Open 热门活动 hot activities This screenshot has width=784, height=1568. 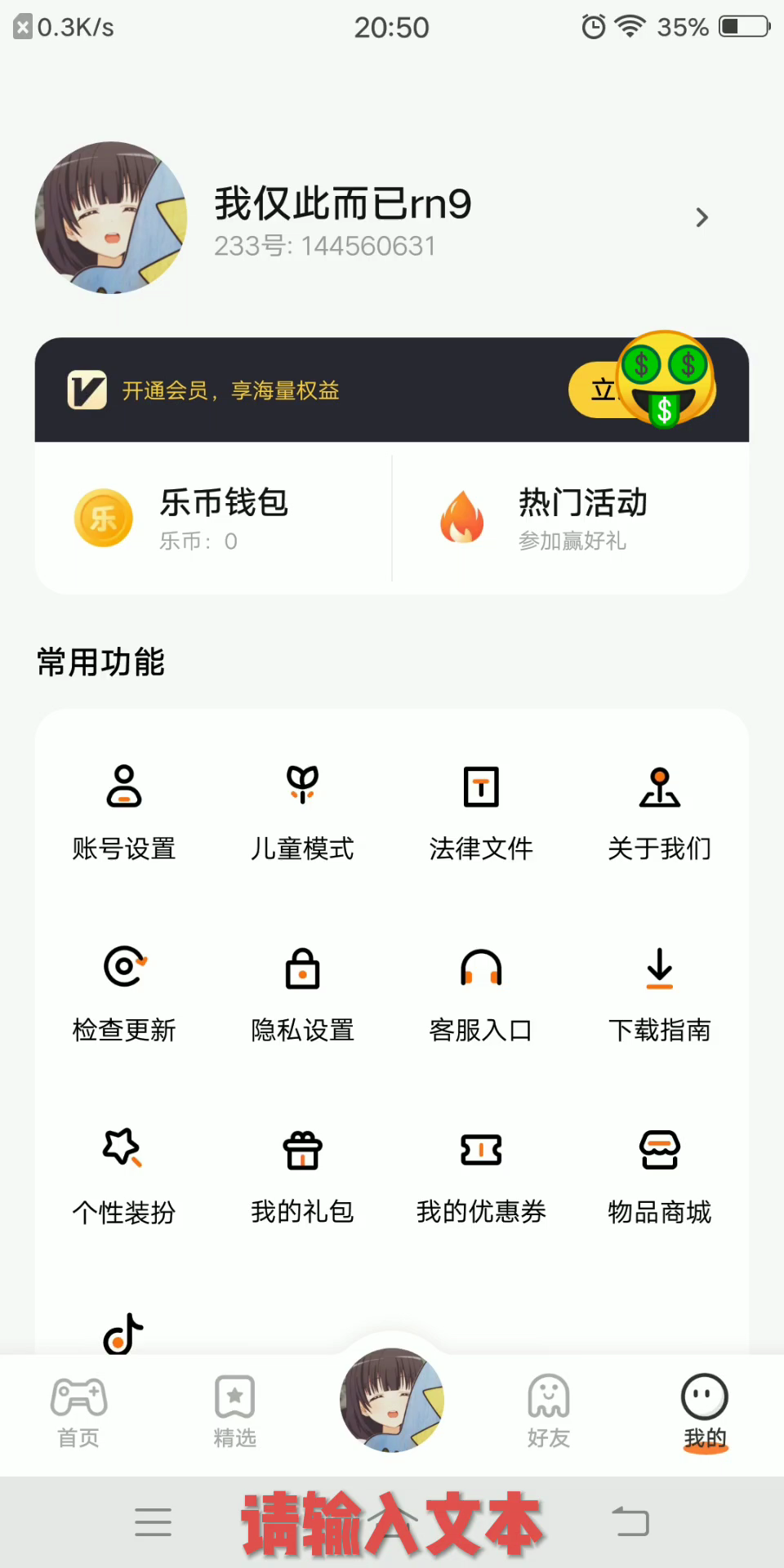pyautogui.click(x=570, y=518)
